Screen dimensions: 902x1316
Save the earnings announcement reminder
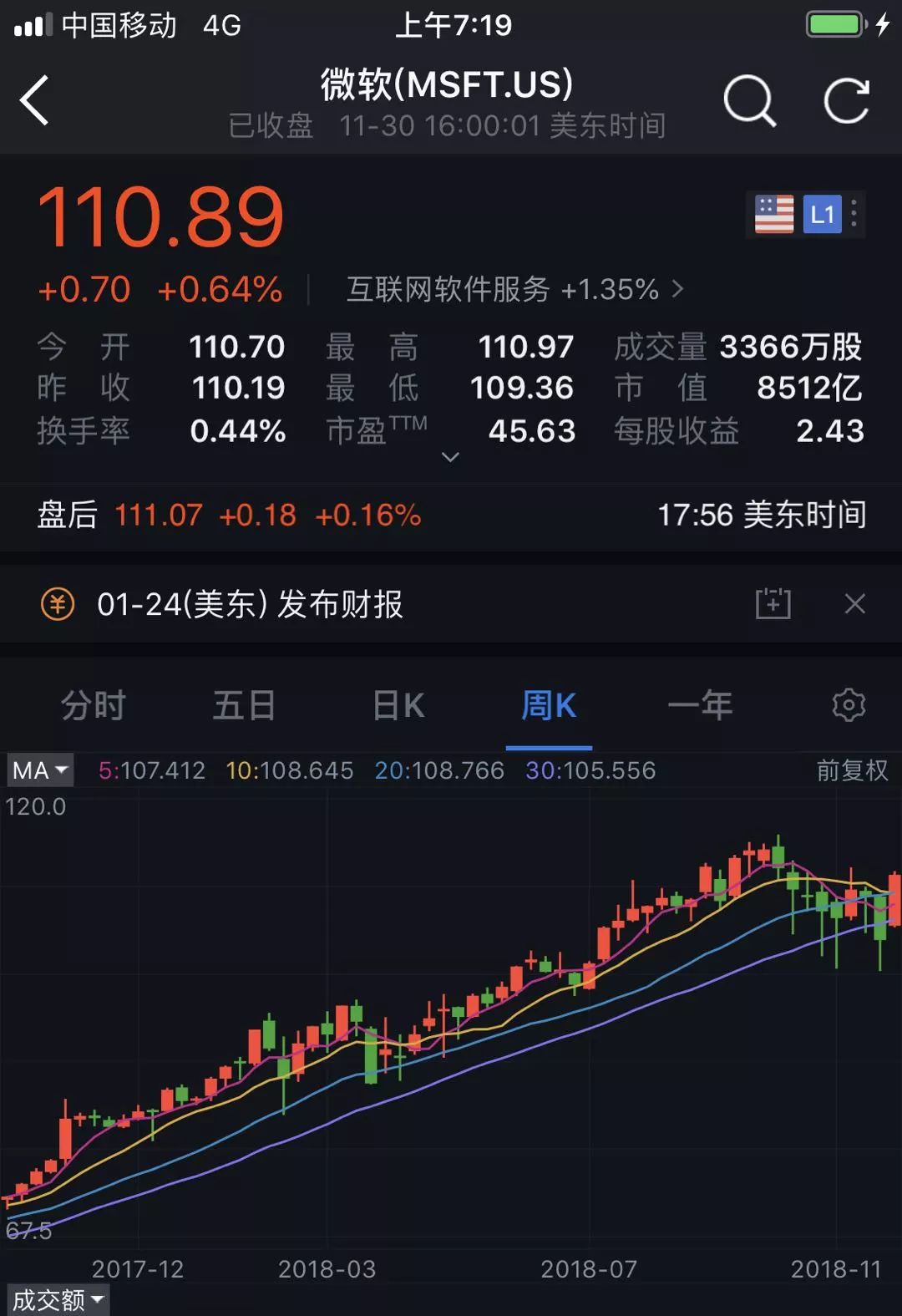coord(773,603)
